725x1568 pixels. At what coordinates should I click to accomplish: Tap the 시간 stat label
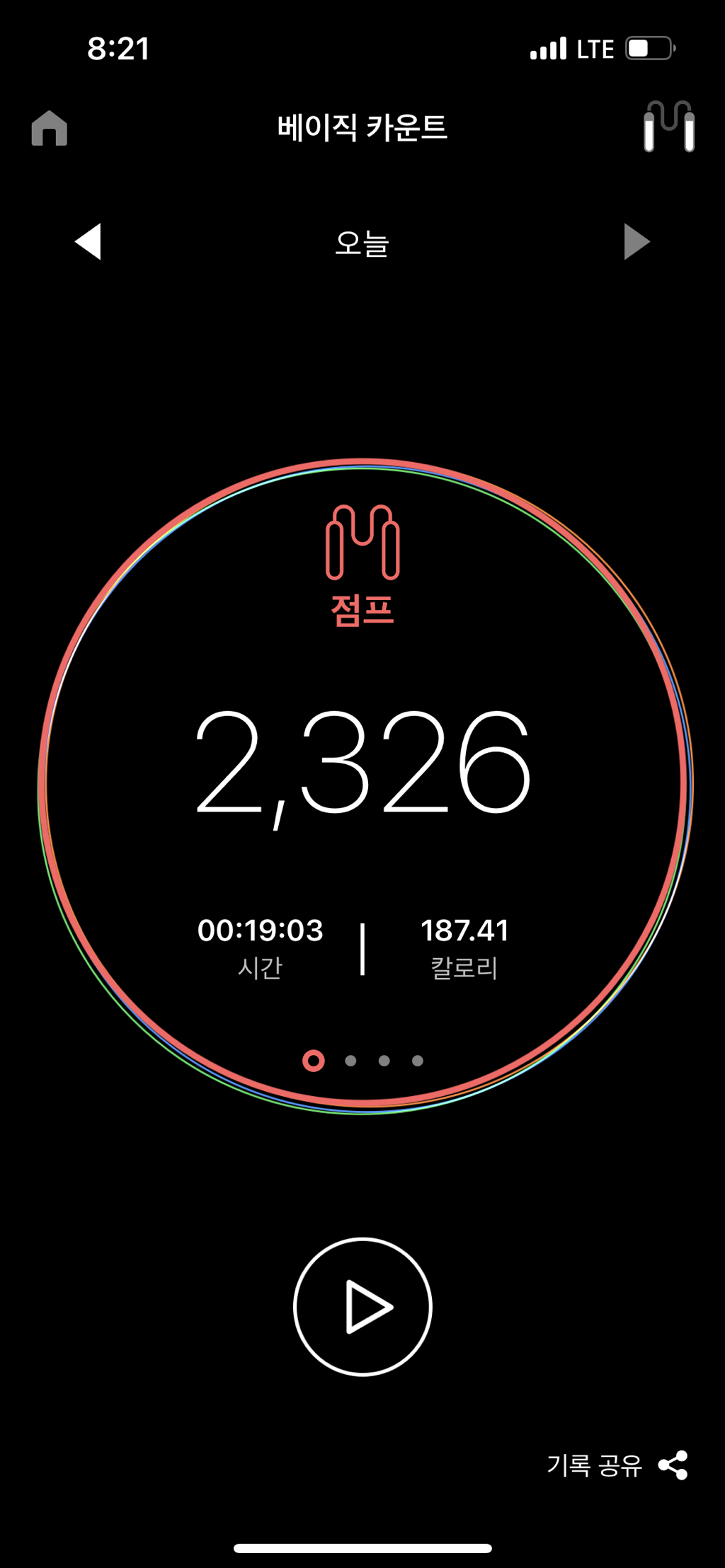[259, 969]
